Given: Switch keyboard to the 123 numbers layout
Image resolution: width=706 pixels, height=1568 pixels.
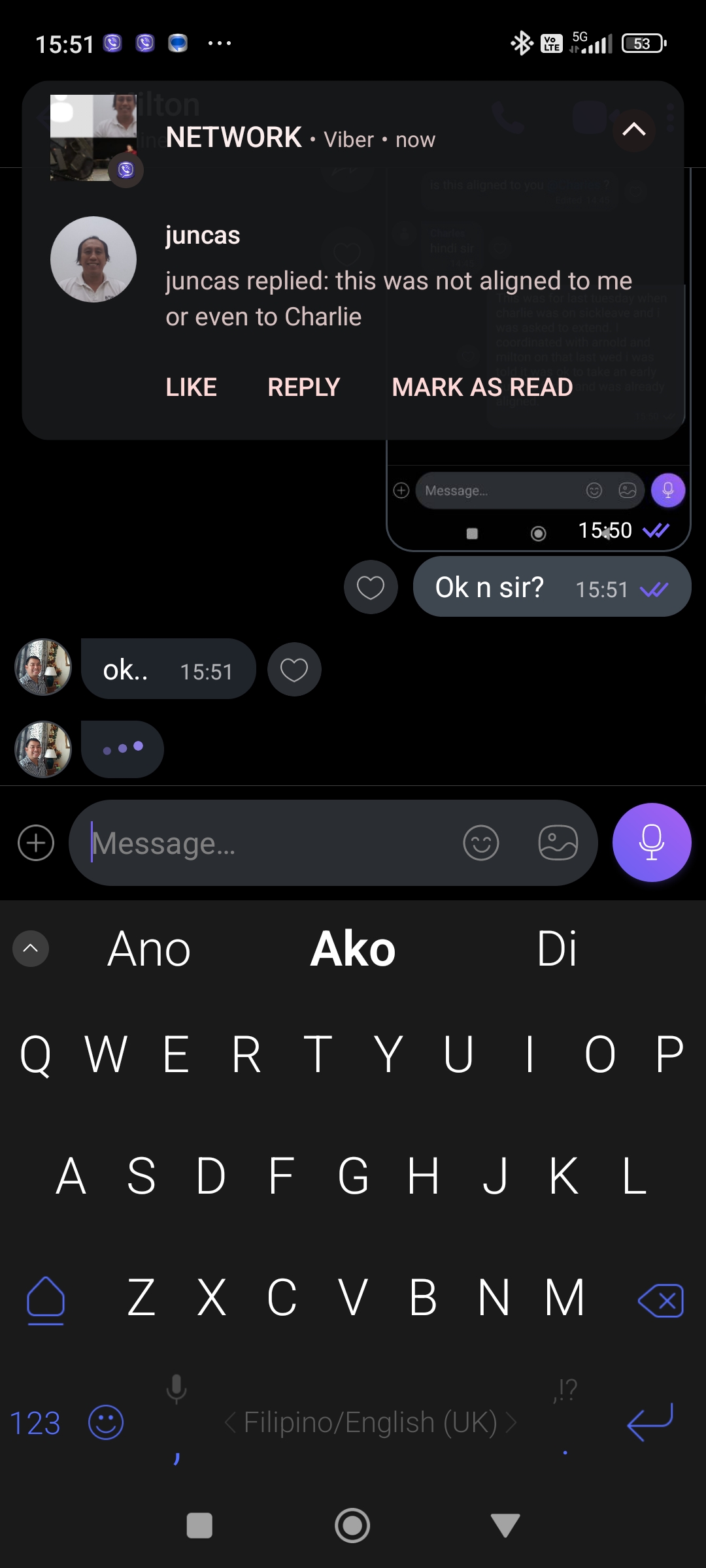Looking at the screenshot, I should (x=35, y=1423).
